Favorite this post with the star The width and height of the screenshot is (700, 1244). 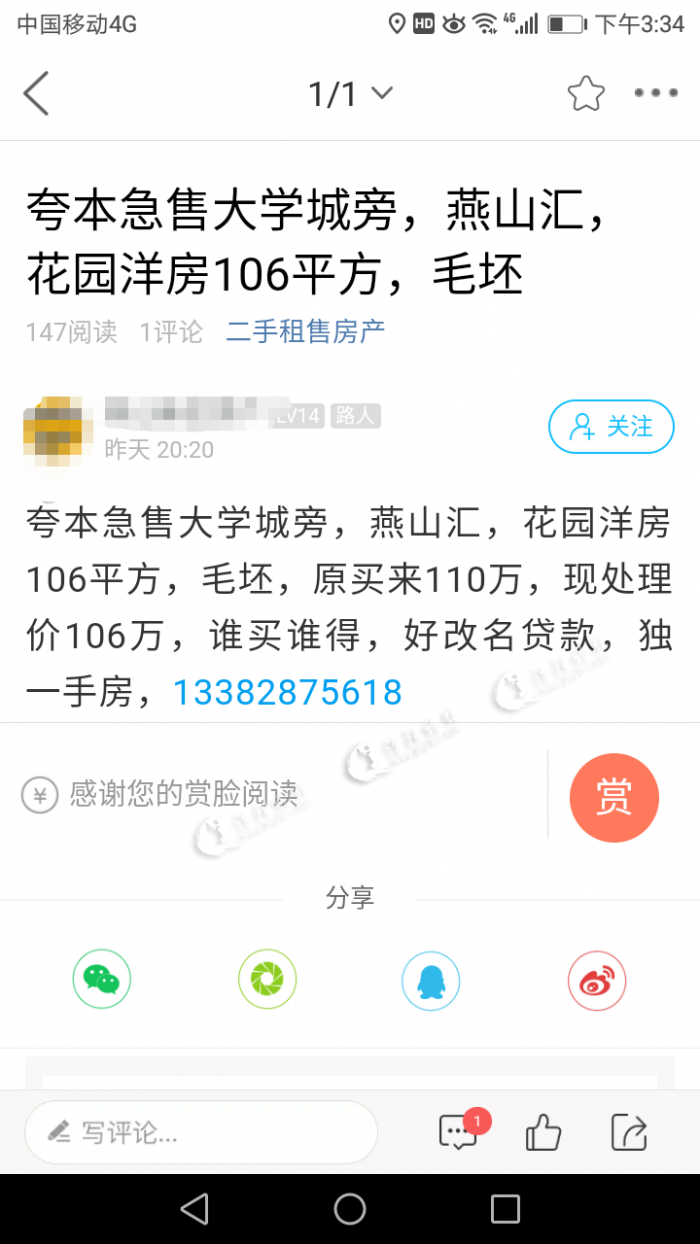click(x=586, y=94)
